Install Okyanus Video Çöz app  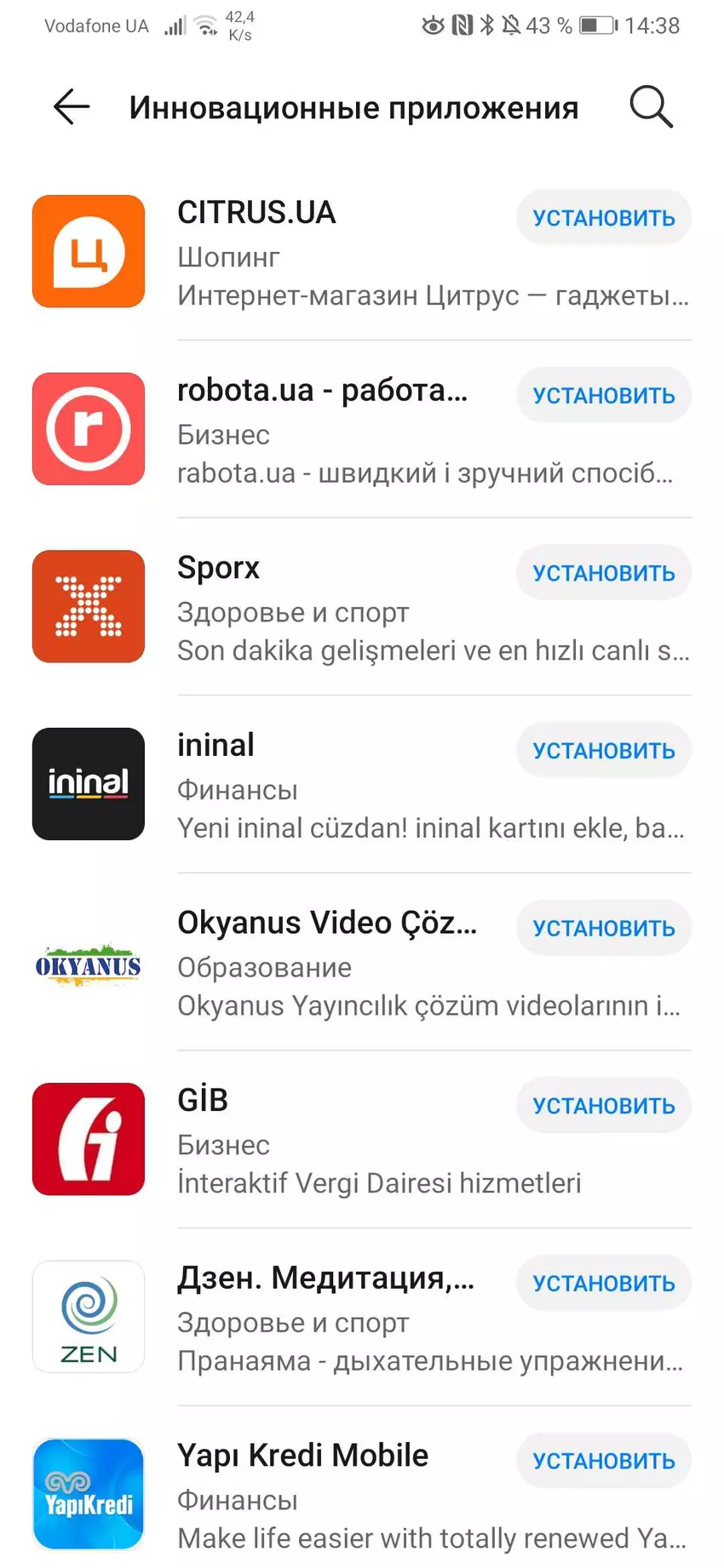click(603, 928)
